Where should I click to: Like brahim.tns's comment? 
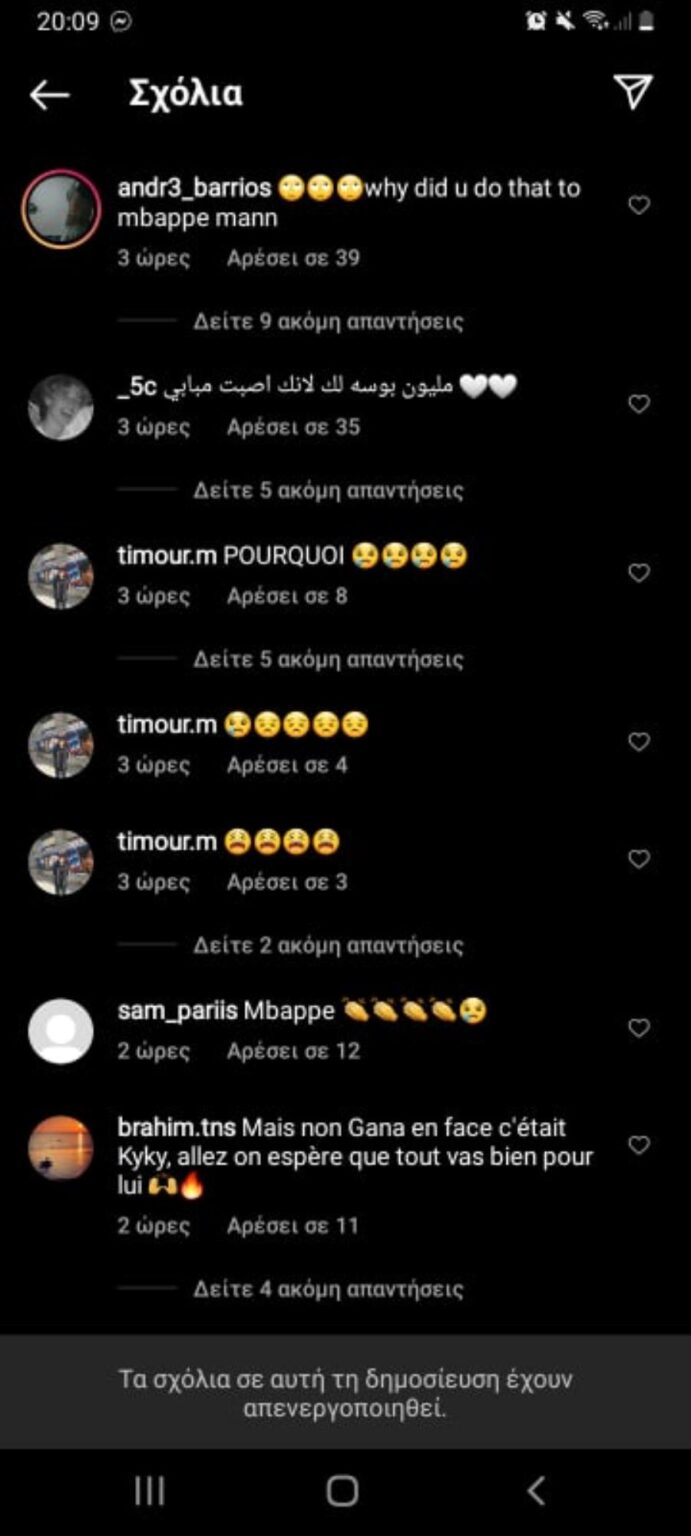(638, 1145)
